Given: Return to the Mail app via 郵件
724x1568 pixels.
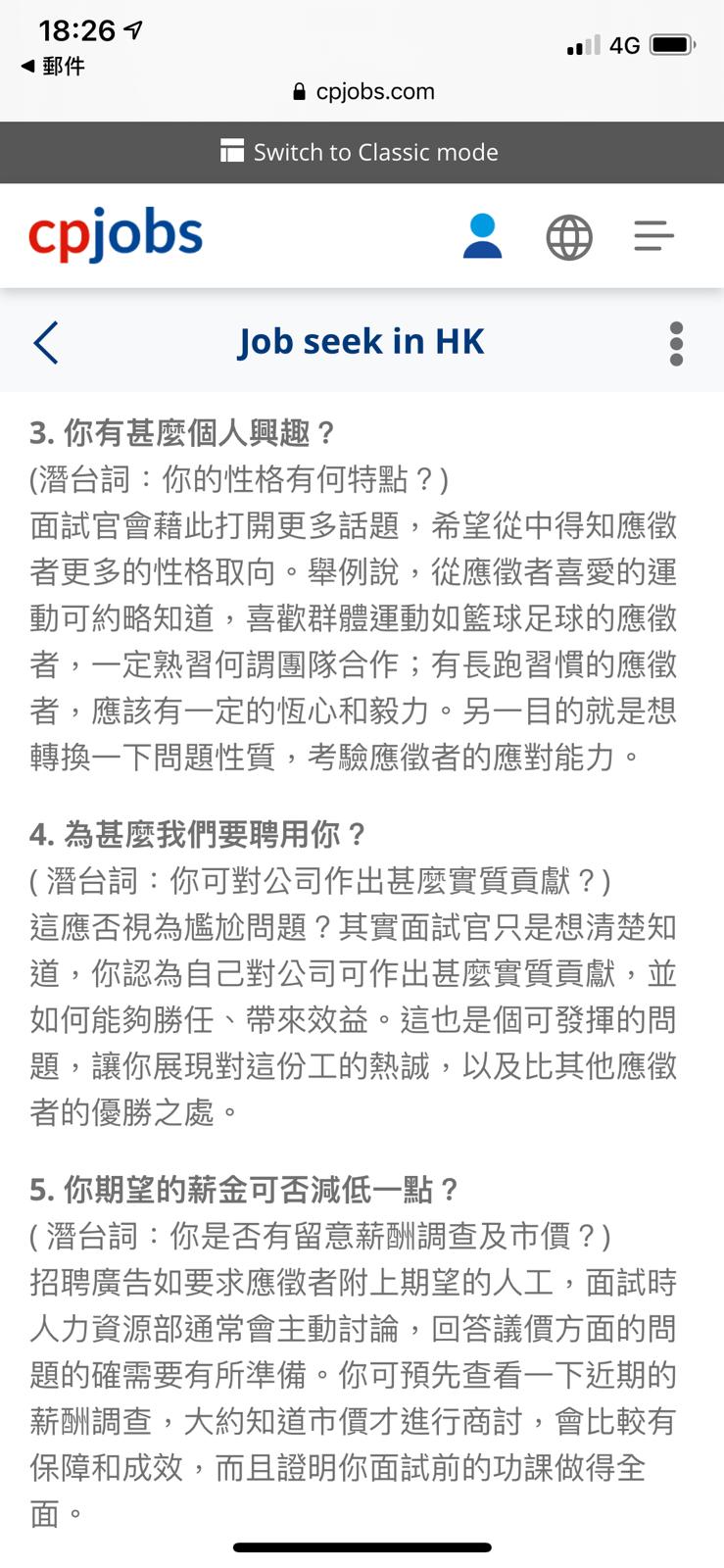Looking at the screenshot, I should (x=53, y=66).
